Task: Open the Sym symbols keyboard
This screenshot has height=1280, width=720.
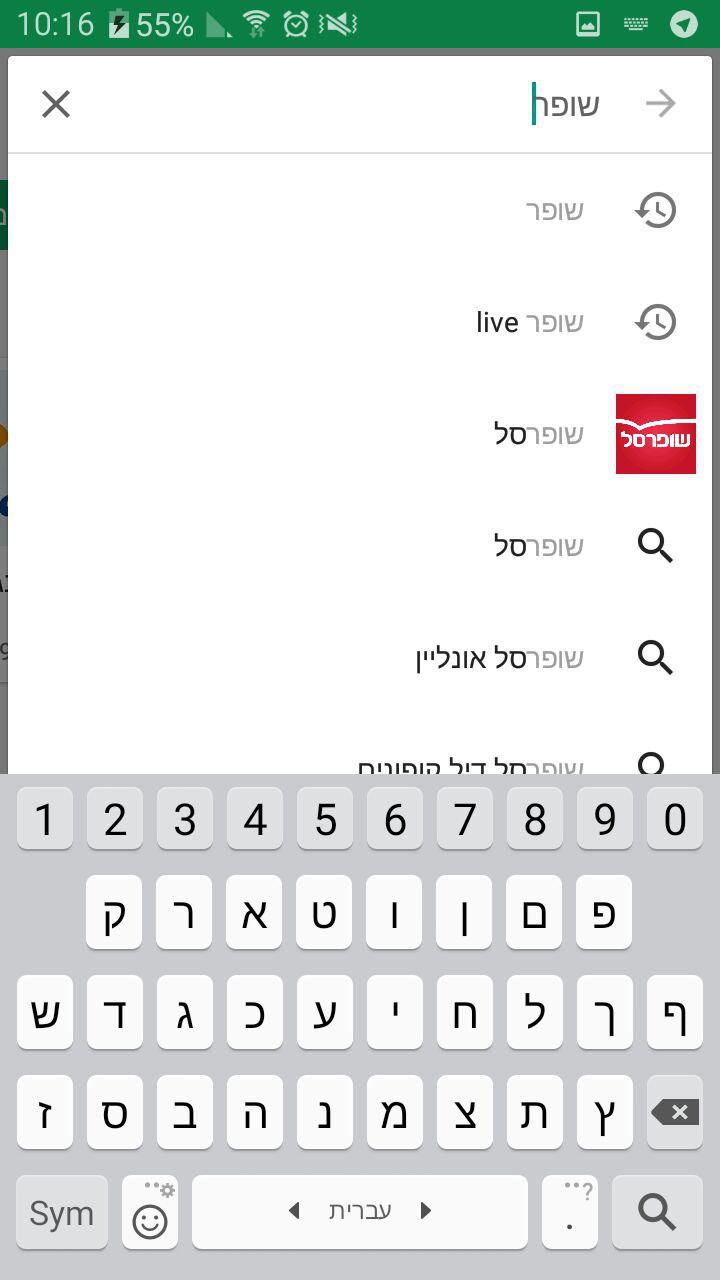Action: (62, 1212)
